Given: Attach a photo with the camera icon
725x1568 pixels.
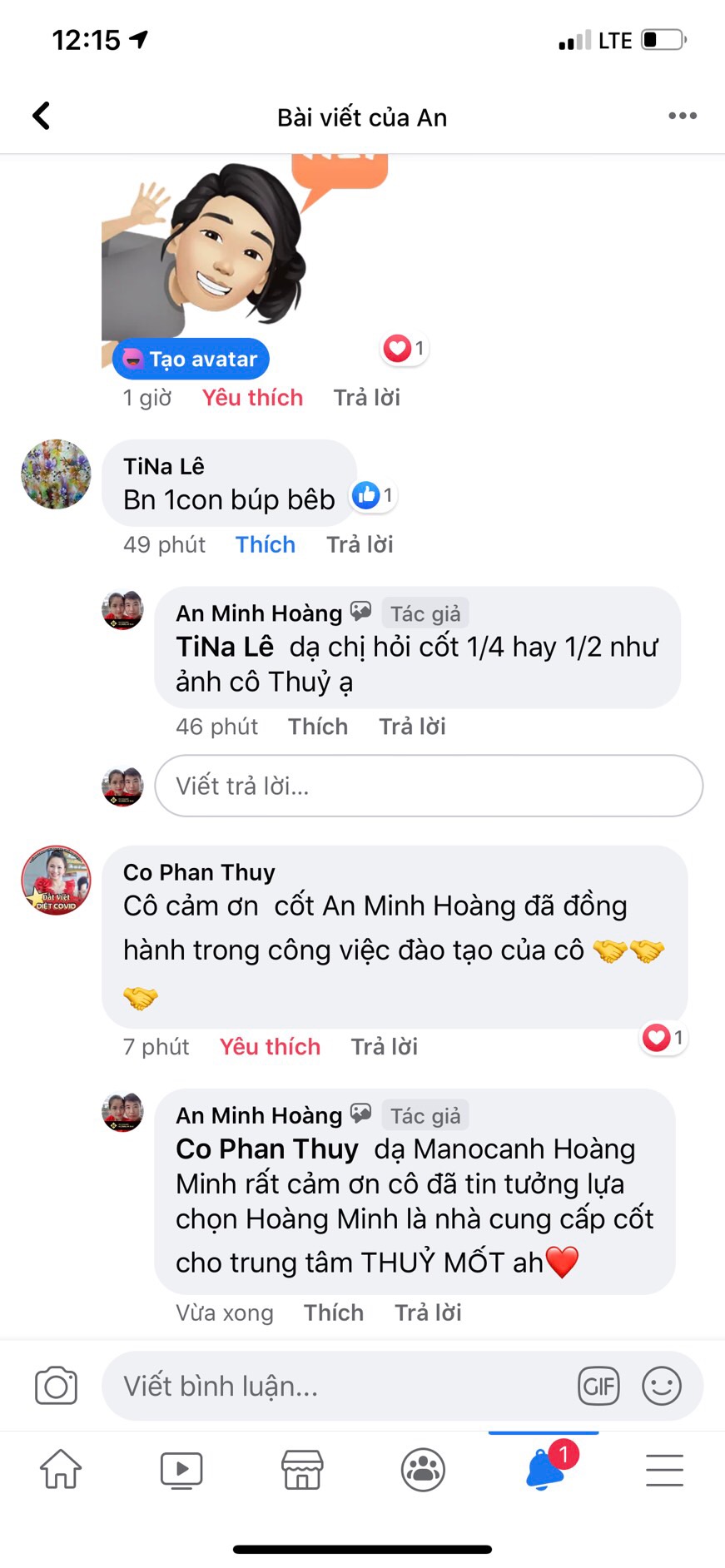Looking at the screenshot, I should pyautogui.click(x=56, y=1386).
